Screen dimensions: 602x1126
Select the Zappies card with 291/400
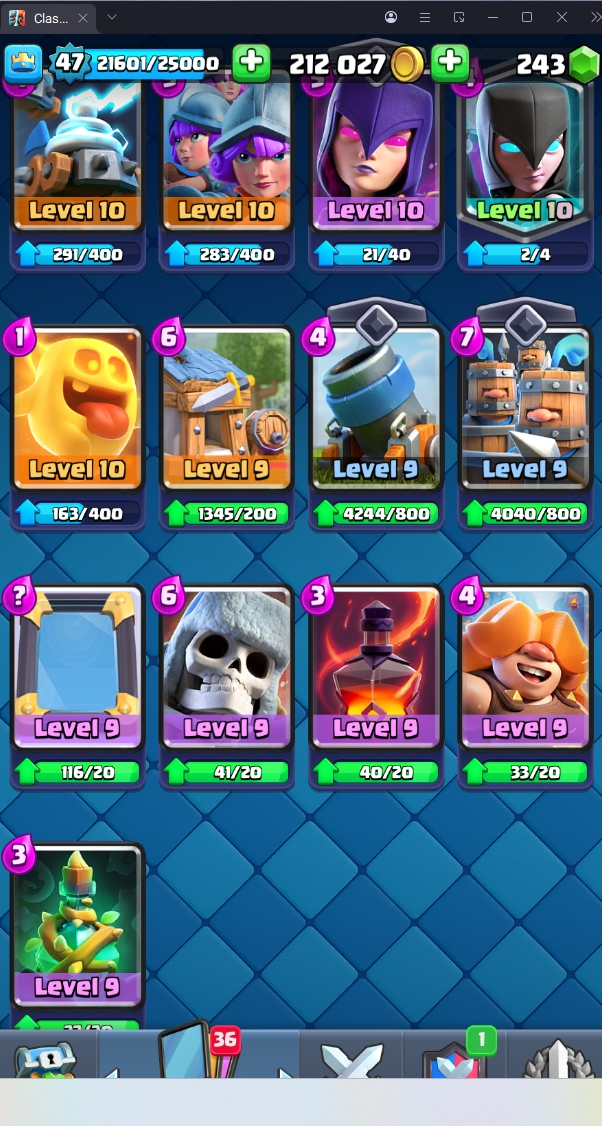77,160
